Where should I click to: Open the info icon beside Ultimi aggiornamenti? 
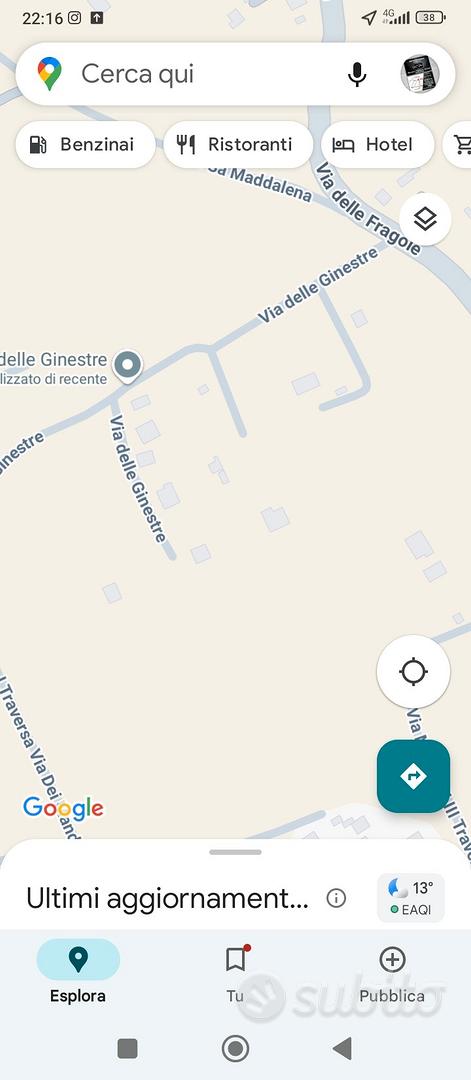(336, 898)
